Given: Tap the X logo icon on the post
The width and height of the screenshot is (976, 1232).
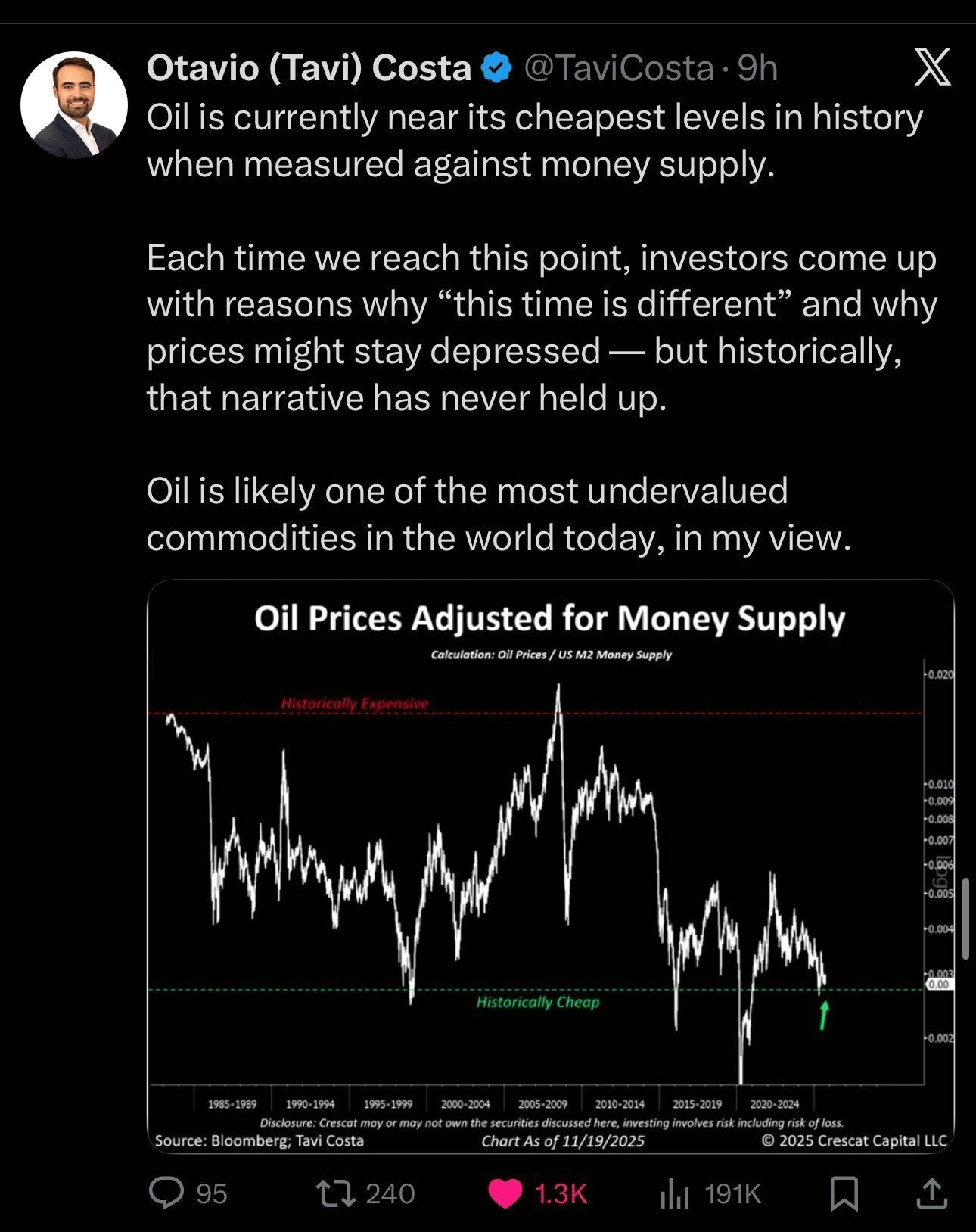Looking at the screenshot, I should click(x=931, y=70).
